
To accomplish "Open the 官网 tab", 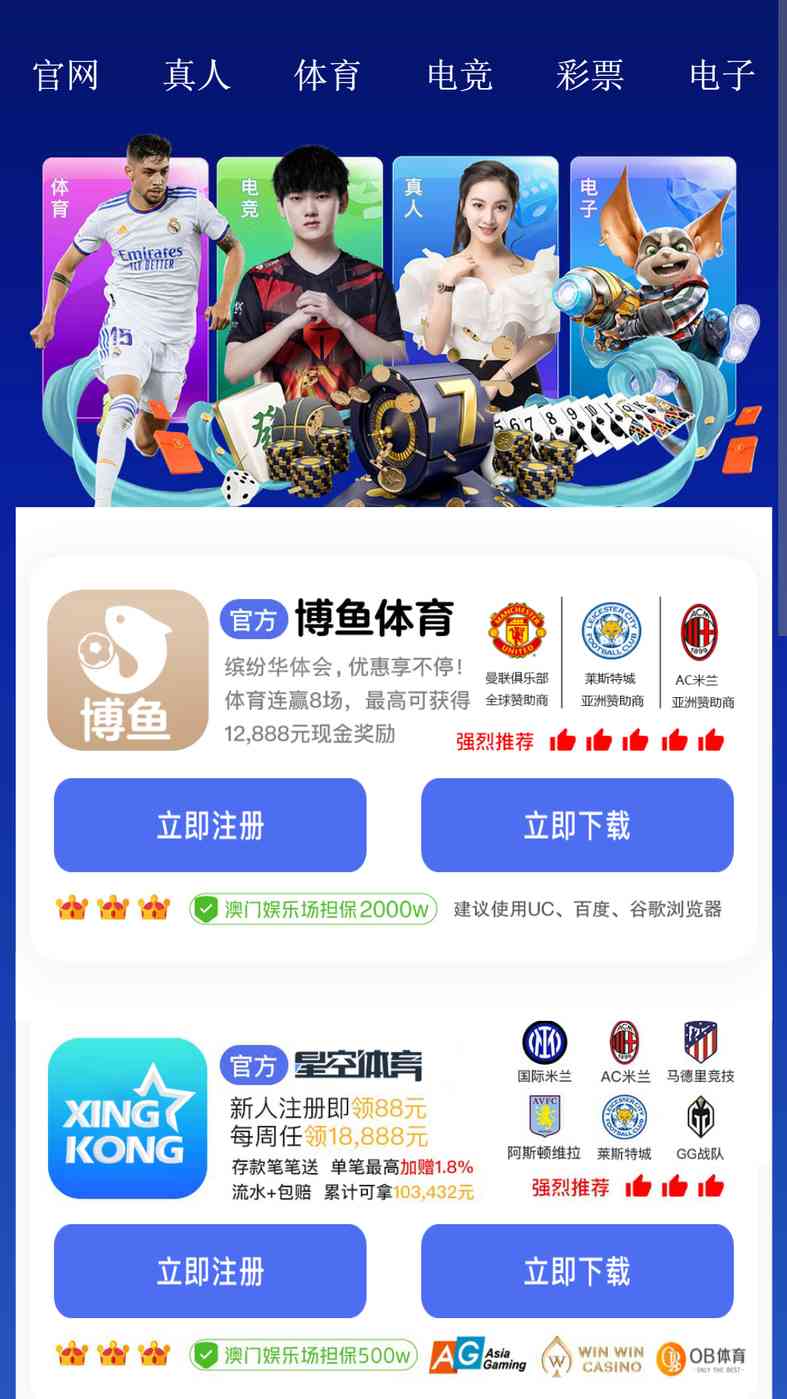I will point(66,76).
